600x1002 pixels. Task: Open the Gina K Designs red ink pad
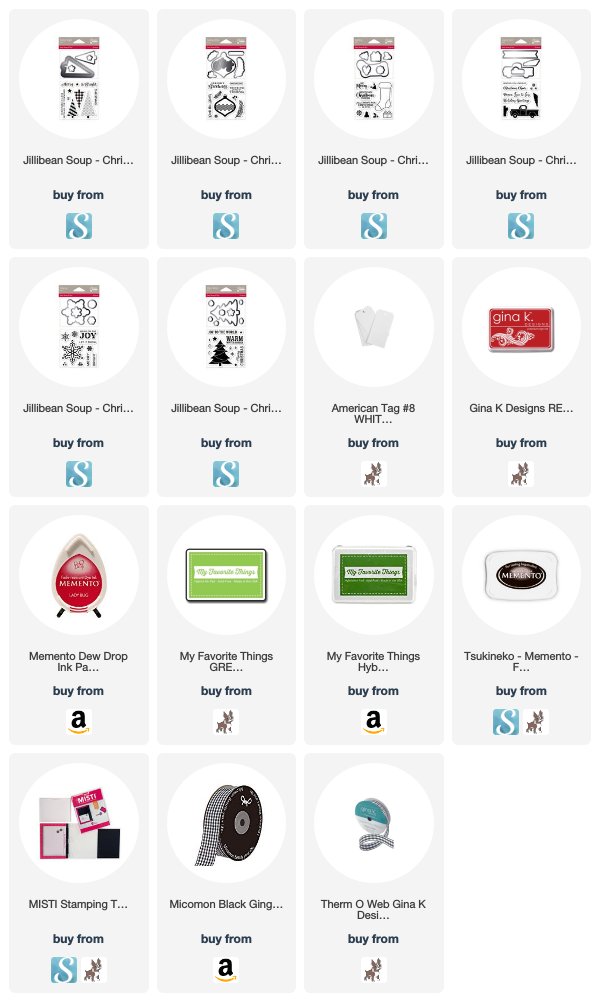(x=521, y=327)
